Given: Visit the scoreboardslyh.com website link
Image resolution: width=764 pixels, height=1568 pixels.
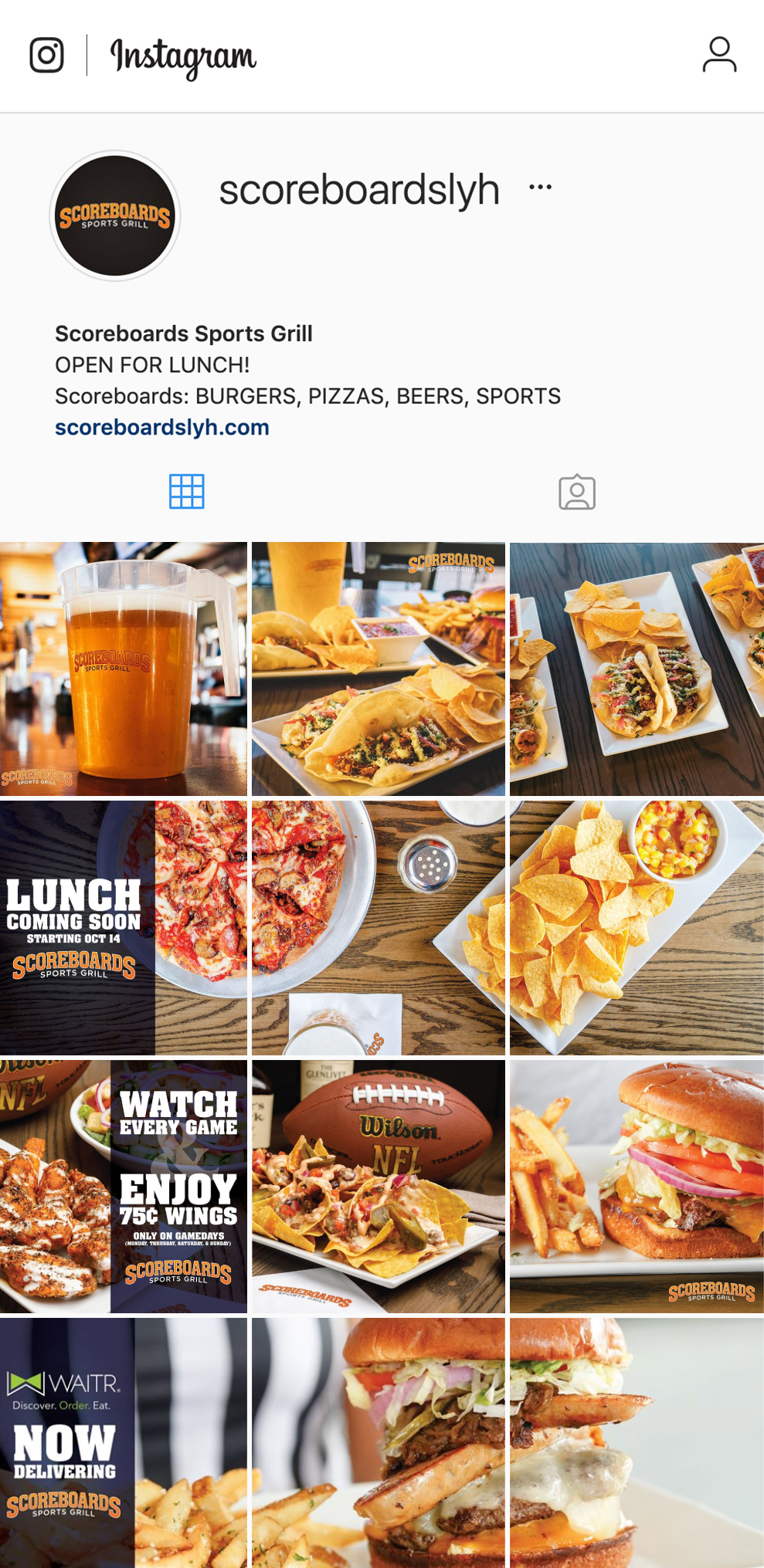Looking at the screenshot, I should point(162,427).
